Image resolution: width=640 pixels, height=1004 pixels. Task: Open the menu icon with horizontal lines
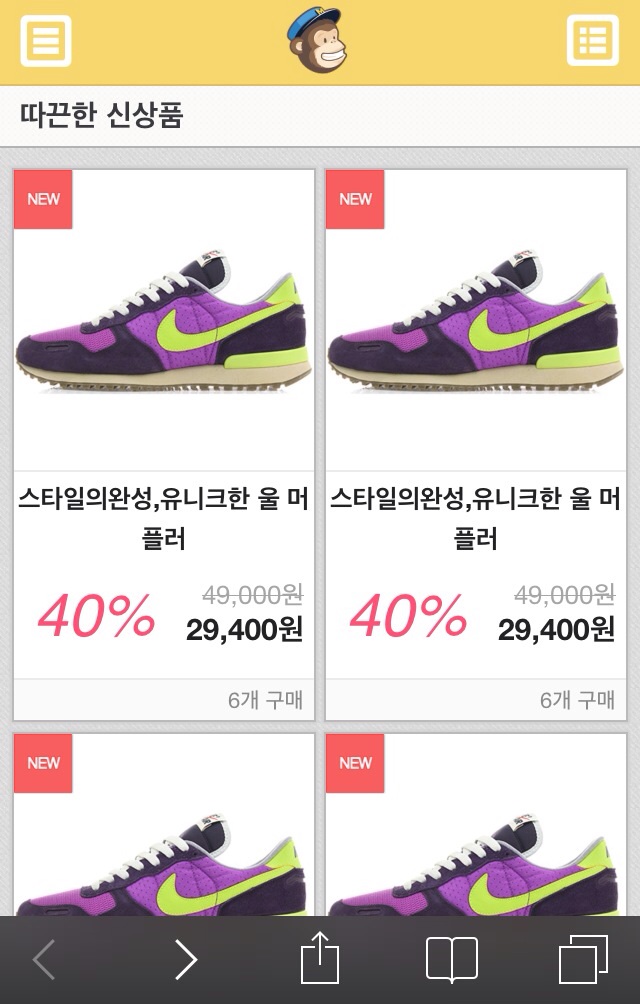click(46, 41)
